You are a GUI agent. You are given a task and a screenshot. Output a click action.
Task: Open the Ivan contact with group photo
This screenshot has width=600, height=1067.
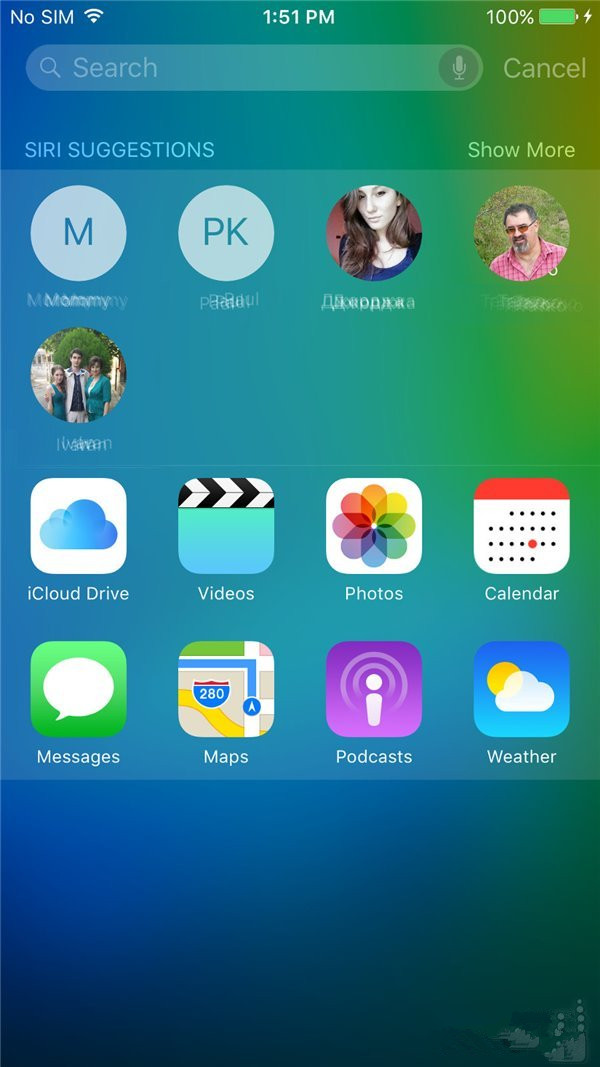click(78, 375)
